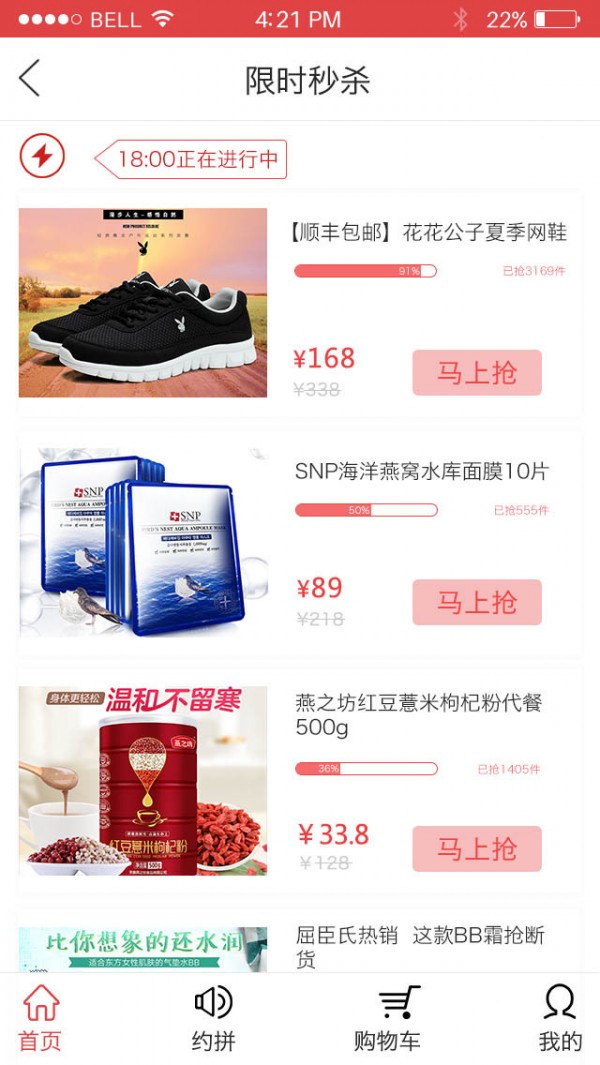Go back from the 限时秒杀 page
The height and width of the screenshot is (1065, 600).
click(x=30, y=78)
